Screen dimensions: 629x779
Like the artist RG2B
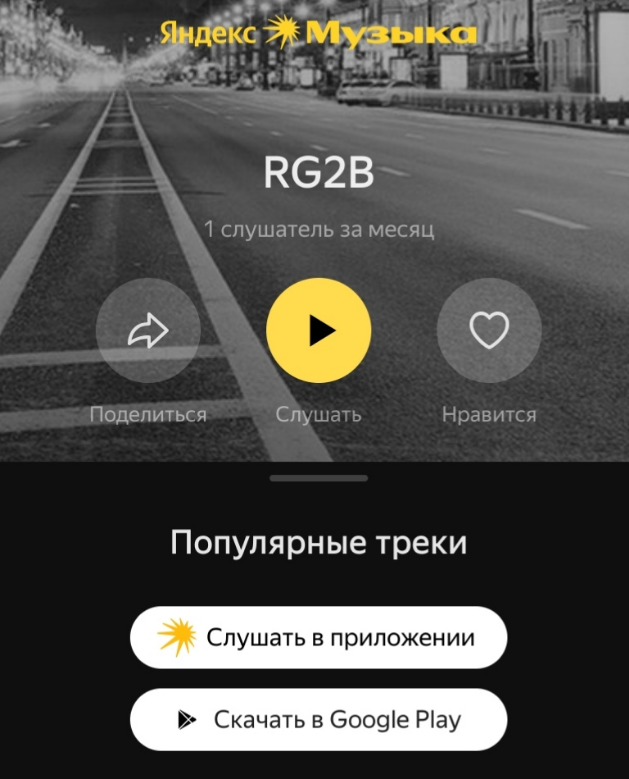tap(489, 331)
